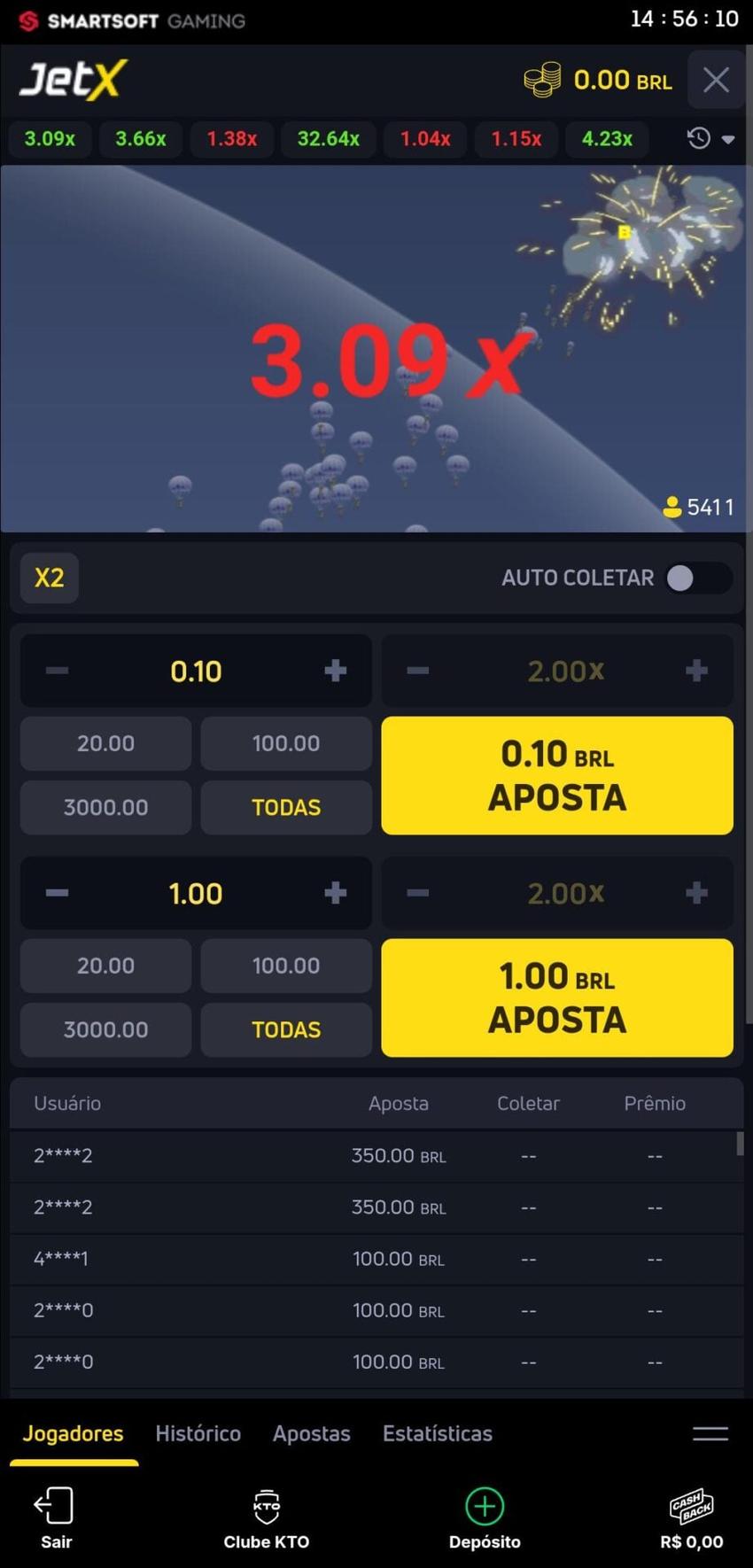Switch to the Apostas tab

coord(311,1433)
